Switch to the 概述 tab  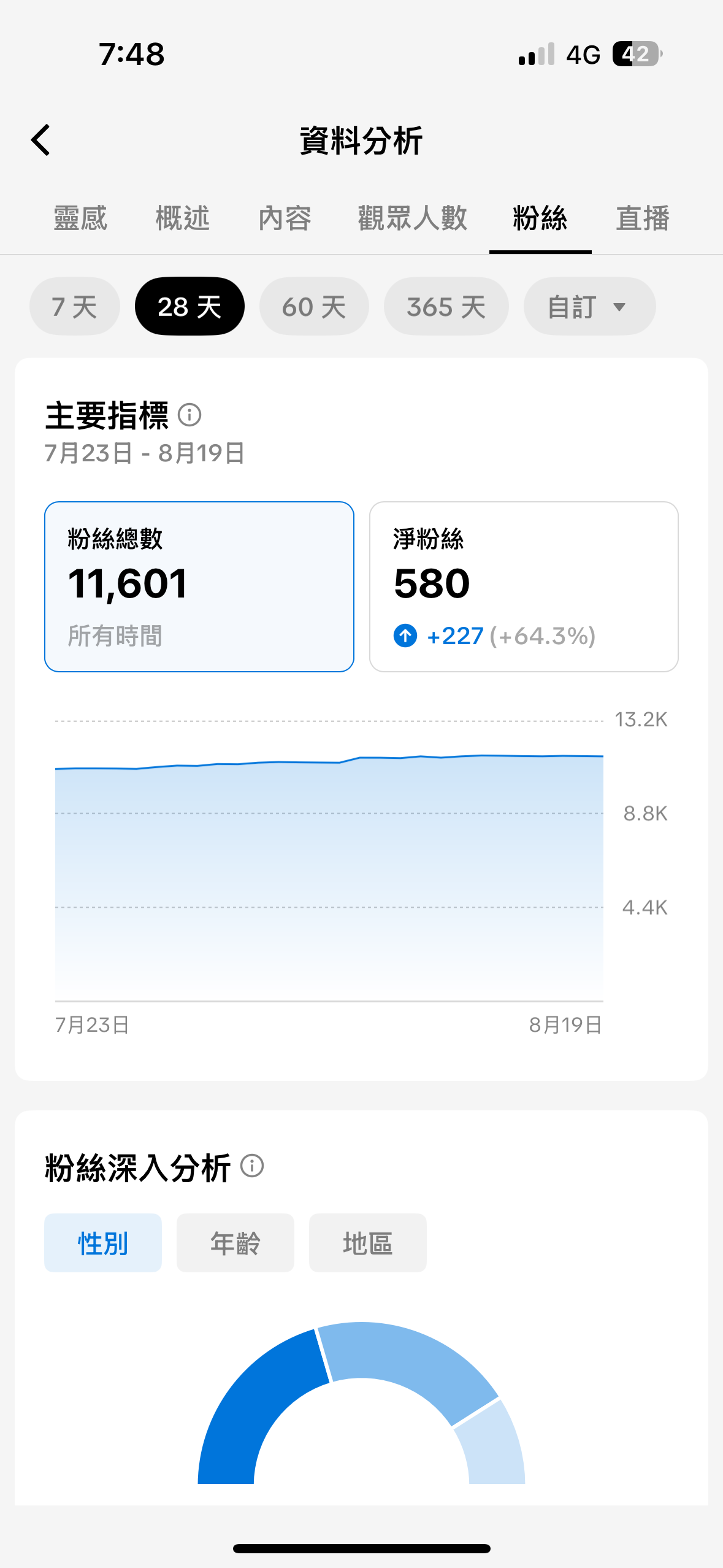(183, 218)
